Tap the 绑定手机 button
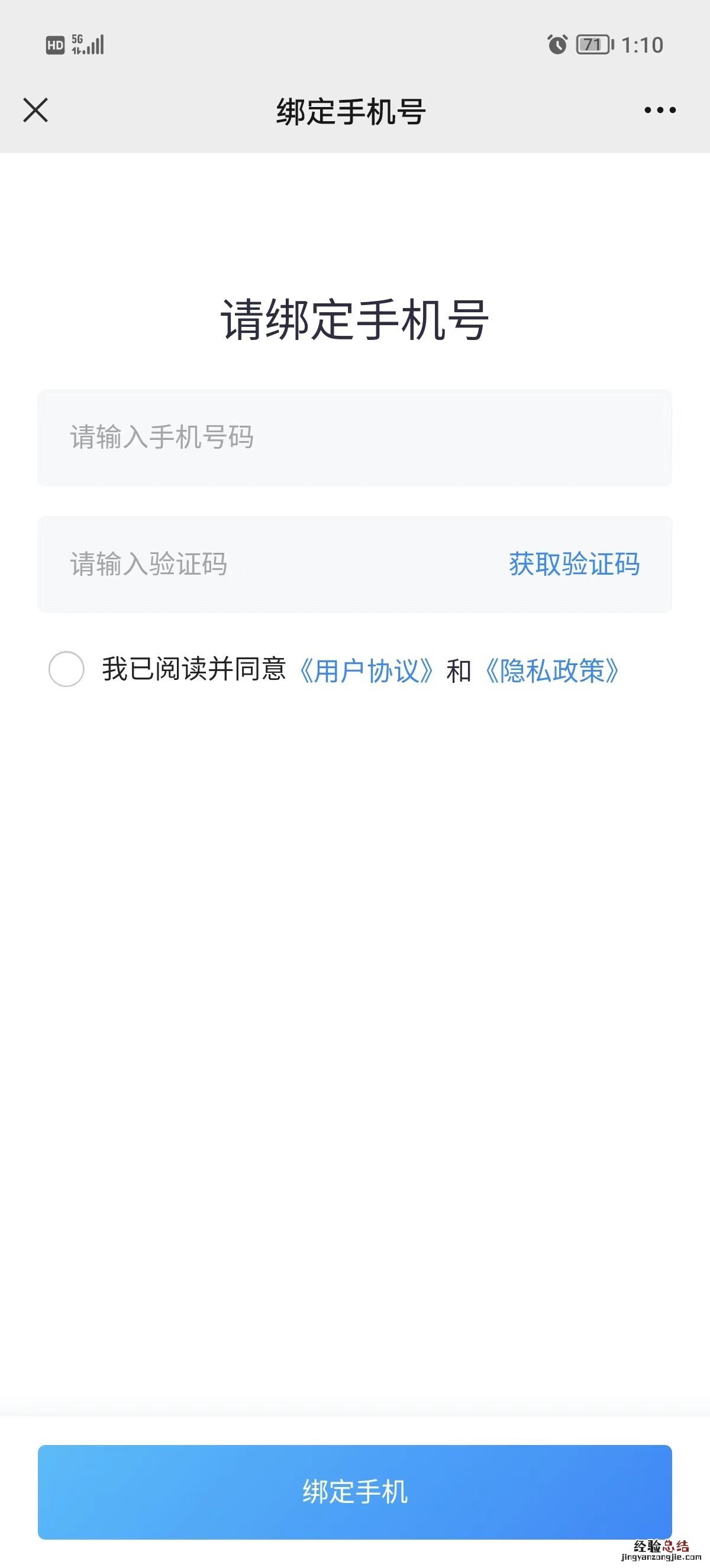 [354, 1492]
